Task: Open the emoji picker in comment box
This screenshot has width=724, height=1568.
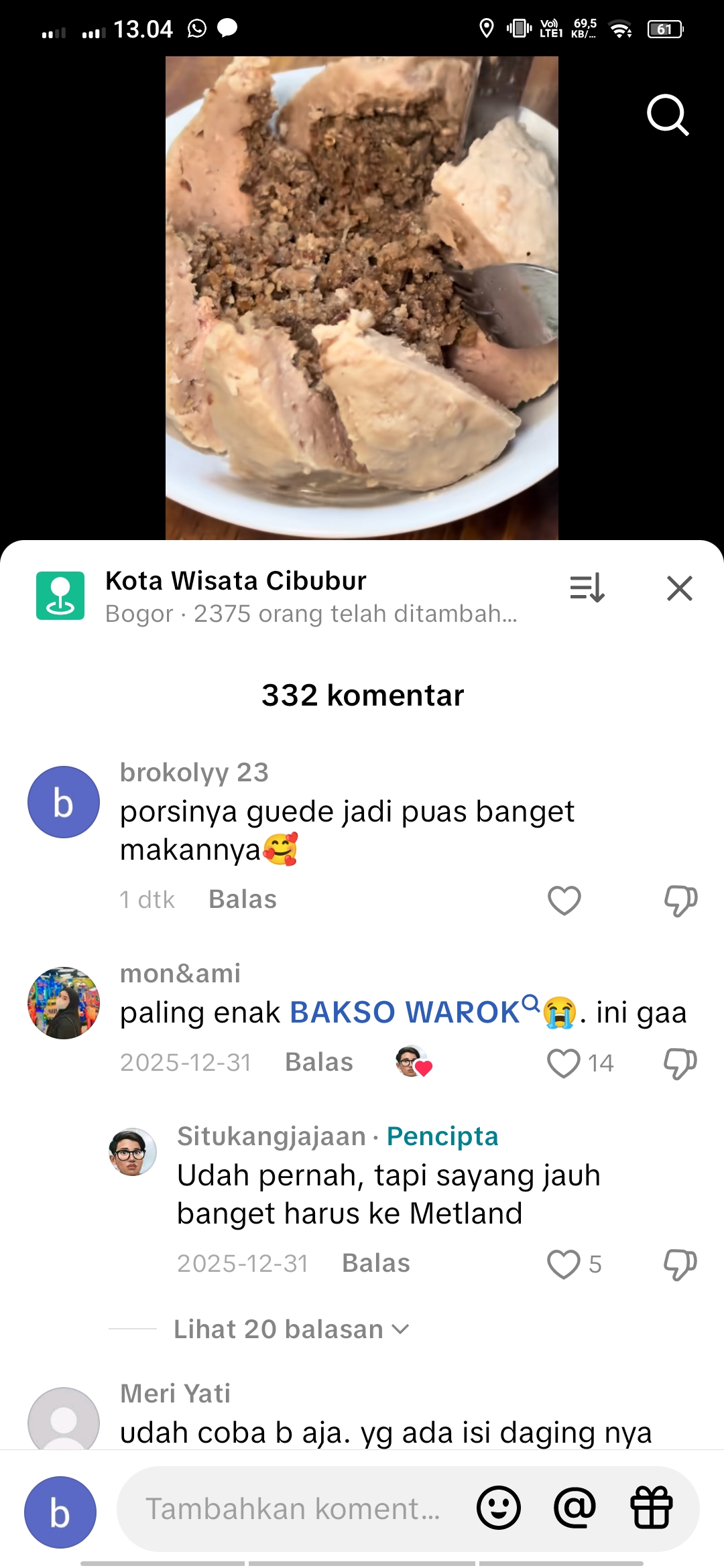Action: tap(498, 1508)
